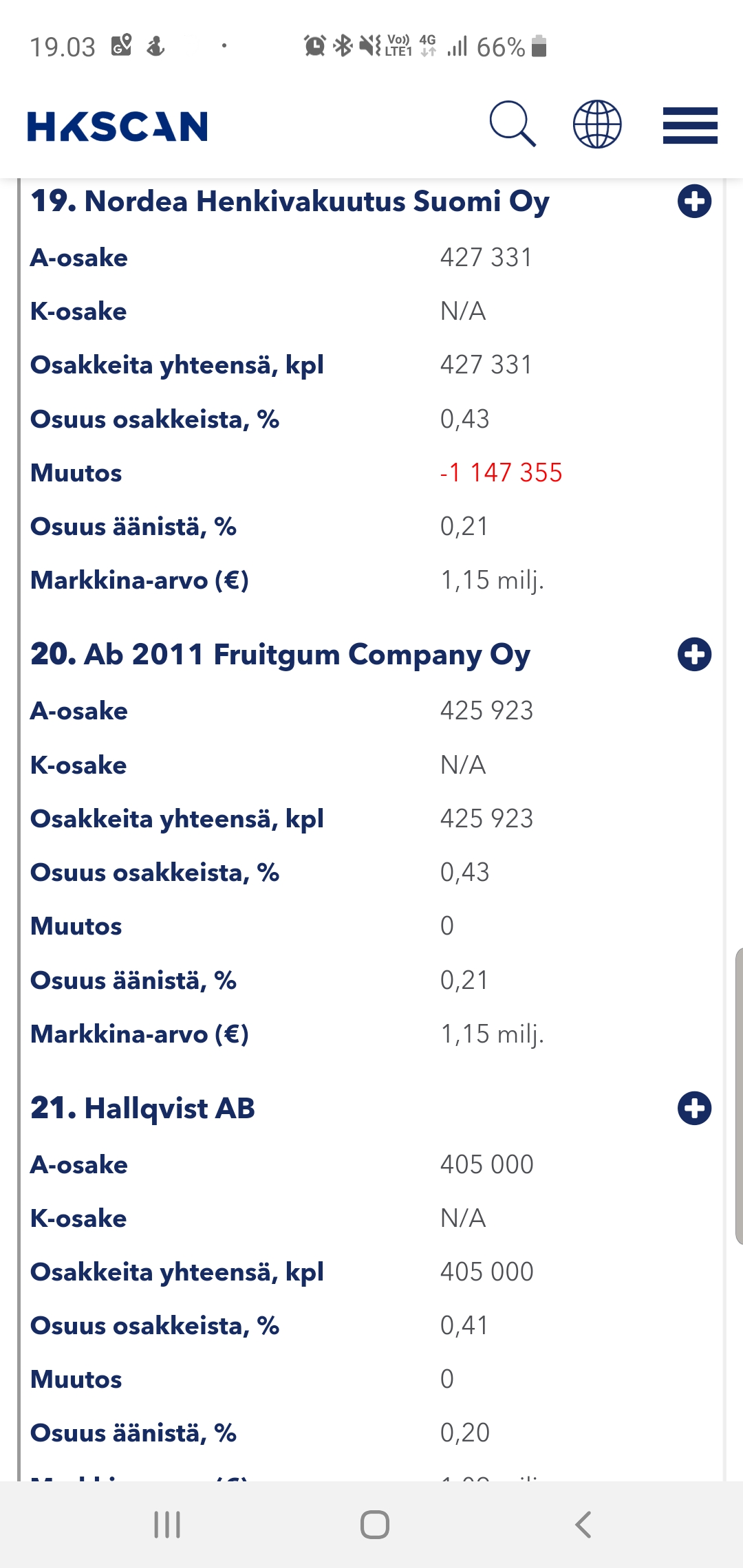
Task: Show recent apps from navigation bar
Action: click(x=167, y=1524)
